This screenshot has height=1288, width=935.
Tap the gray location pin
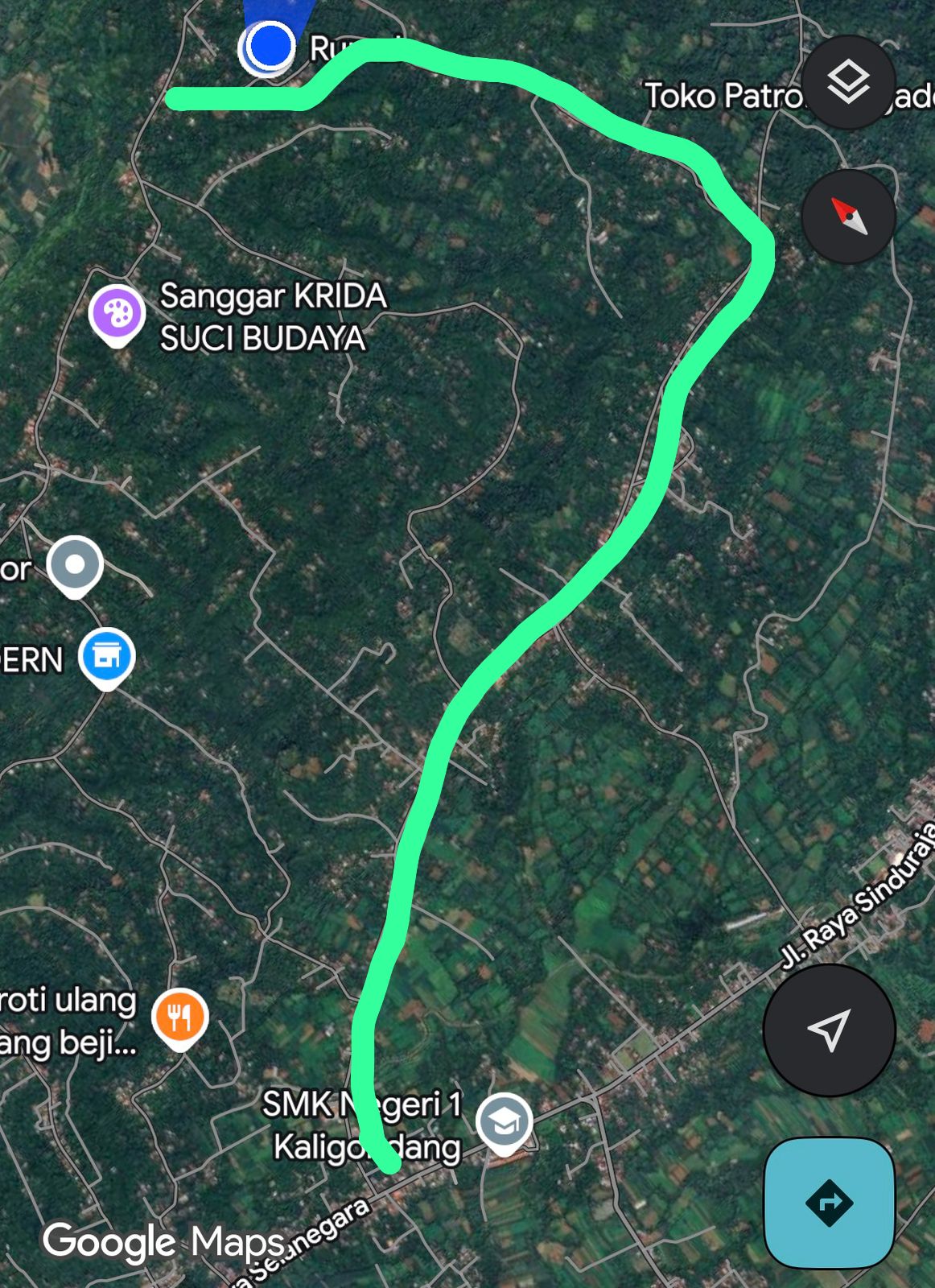coord(75,565)
